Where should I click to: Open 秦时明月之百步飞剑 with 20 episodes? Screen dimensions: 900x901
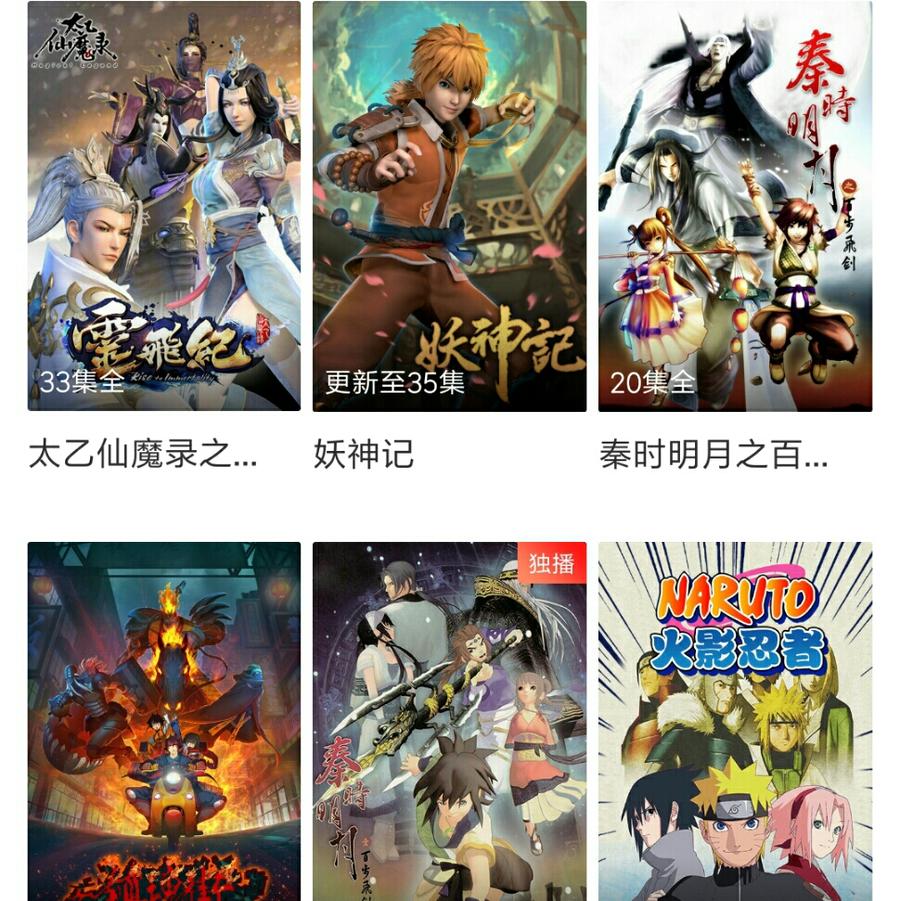pyautogui.click(x=735, y=206)
